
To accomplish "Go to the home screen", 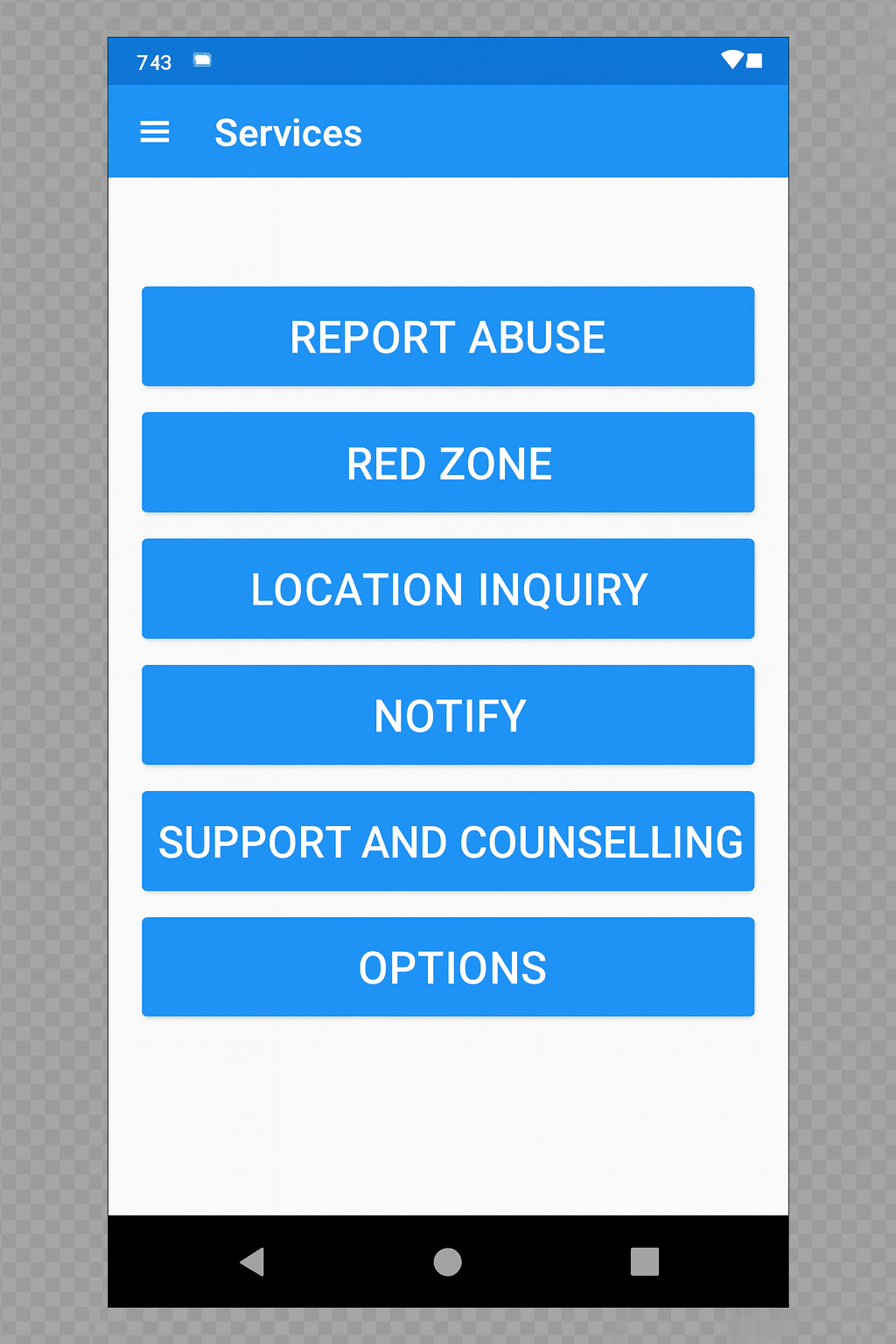I will point(447,1262).
